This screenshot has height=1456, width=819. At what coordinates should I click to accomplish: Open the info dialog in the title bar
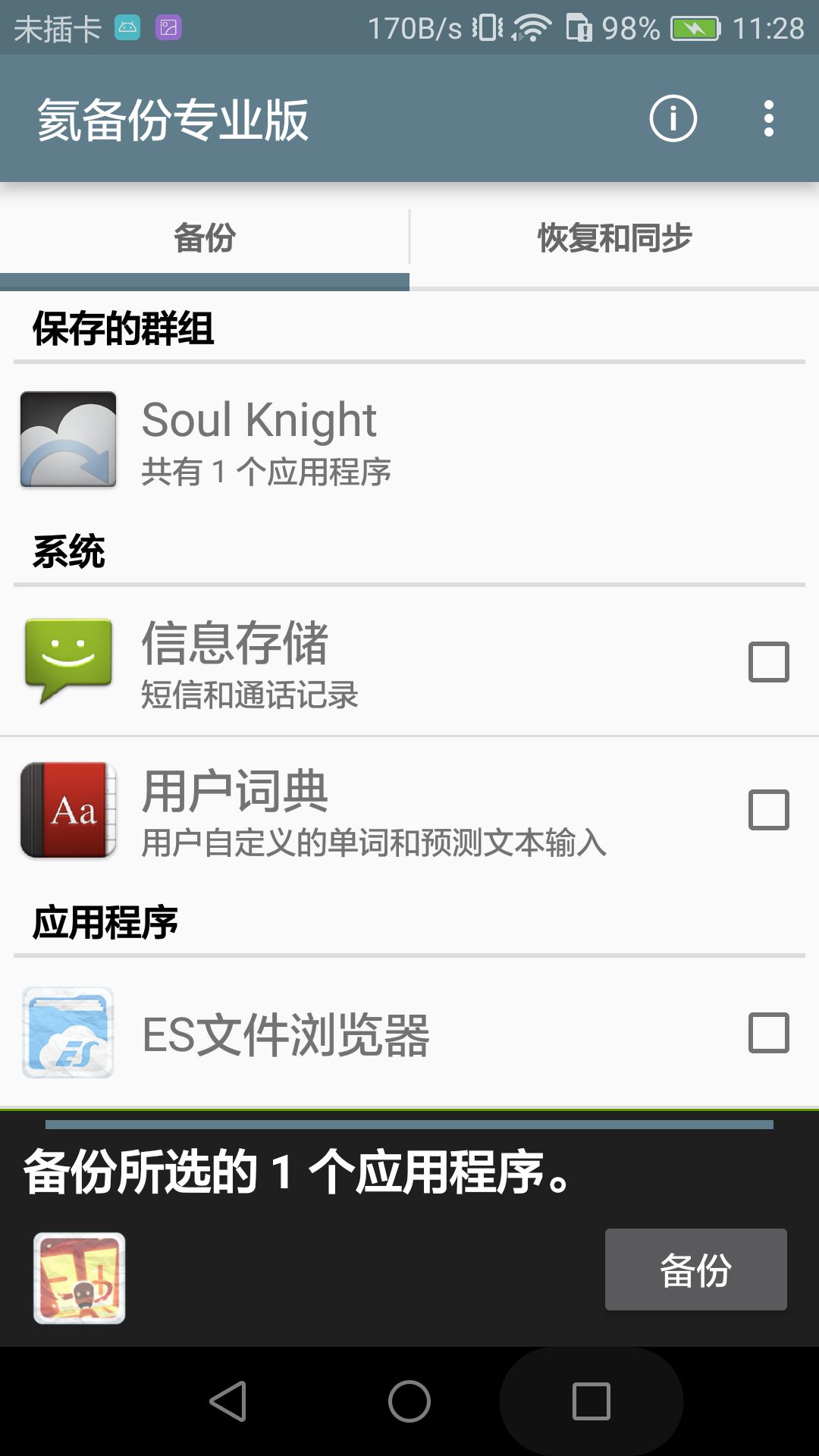(673, 118)
